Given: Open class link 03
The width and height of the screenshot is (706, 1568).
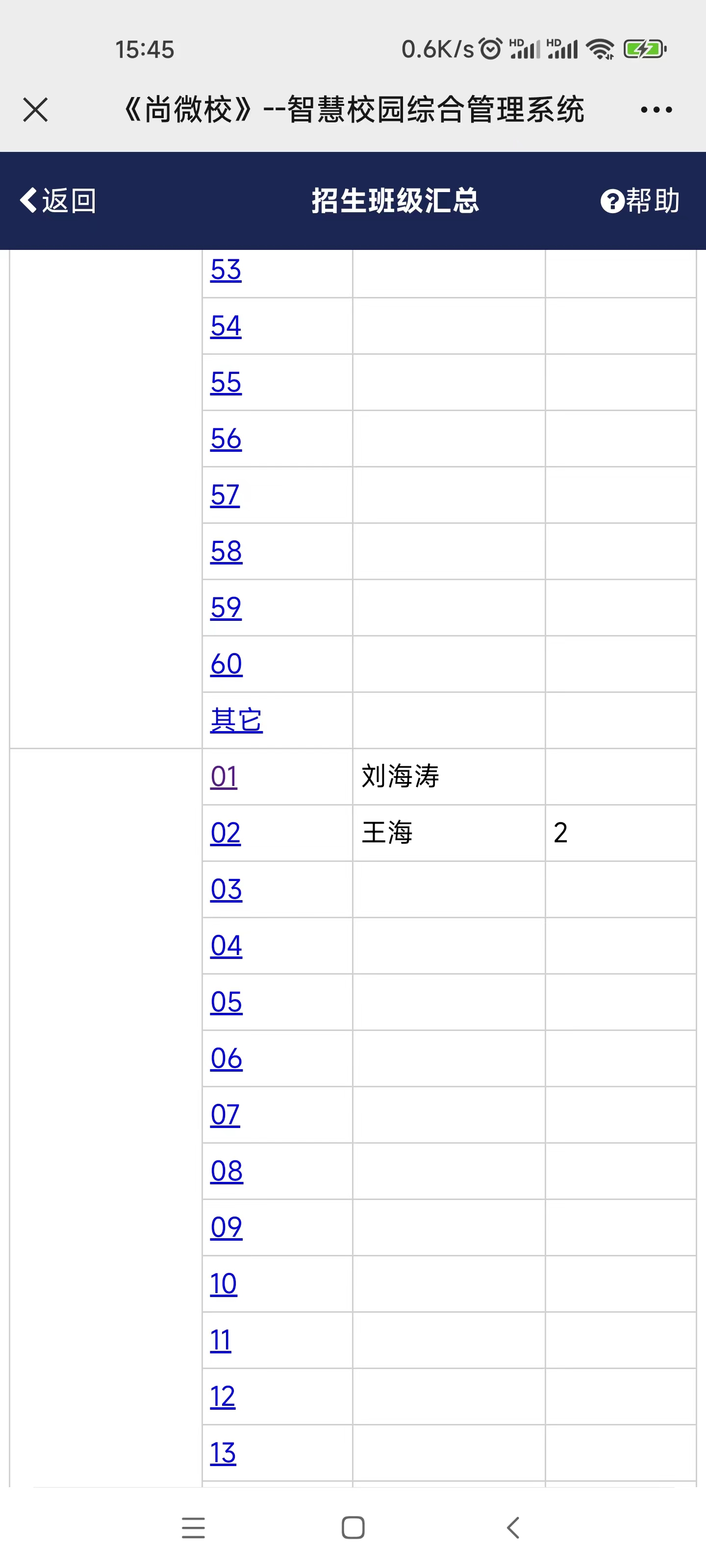Looking at the screenshot, I should (x=226, y=889).
